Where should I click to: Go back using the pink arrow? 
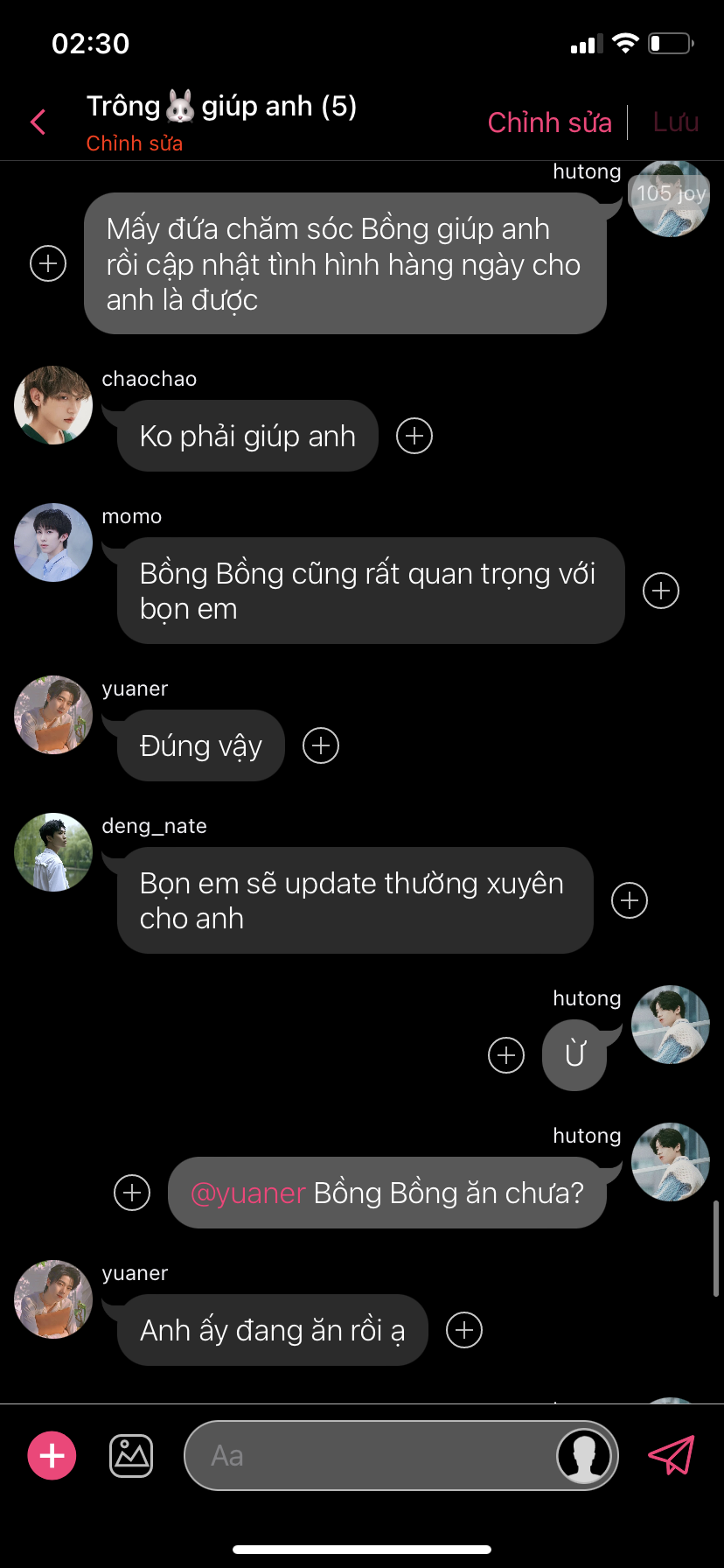click(x=38, y=122)
